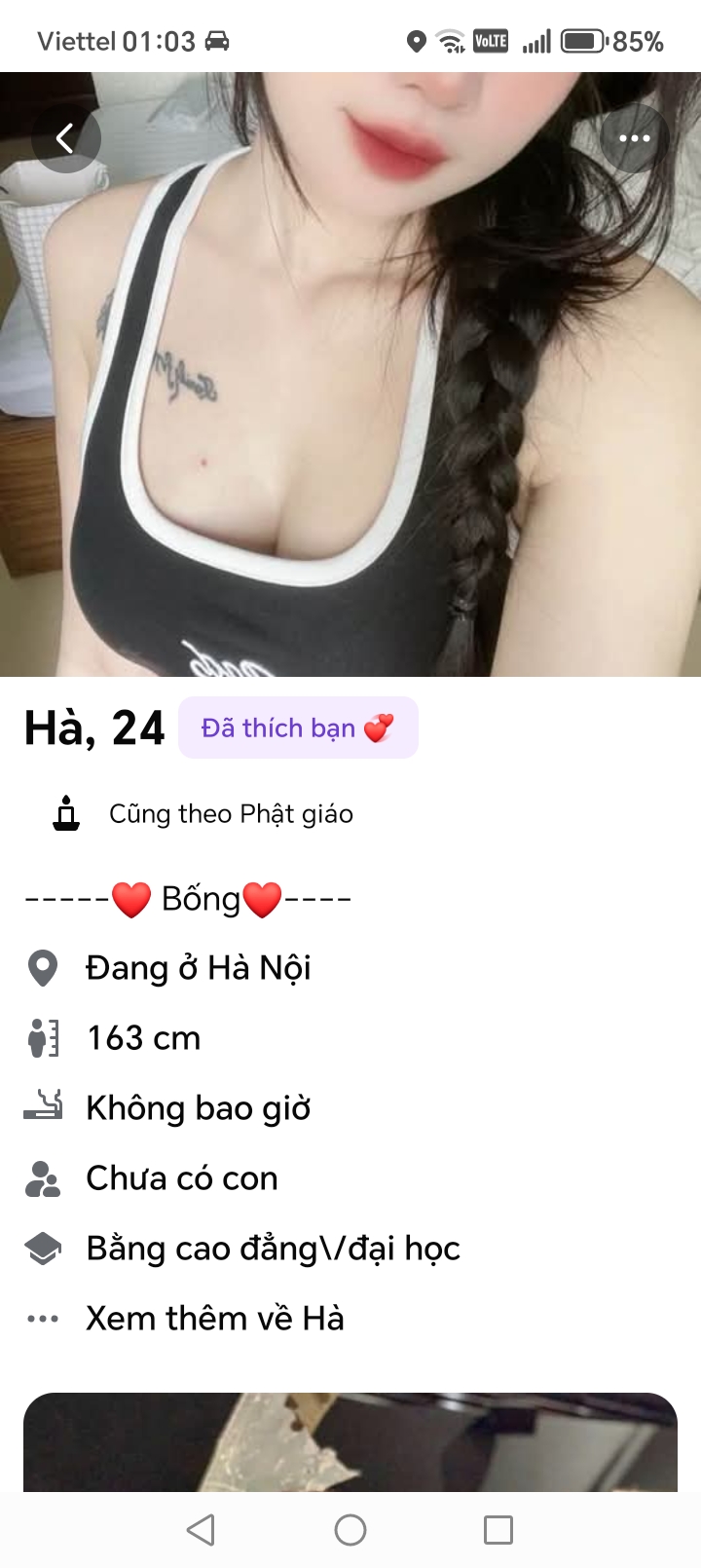Tap the smoking icon next to Không bao giờ
This screenshot has height=1568, width=701.
(x=42, y=1107)
